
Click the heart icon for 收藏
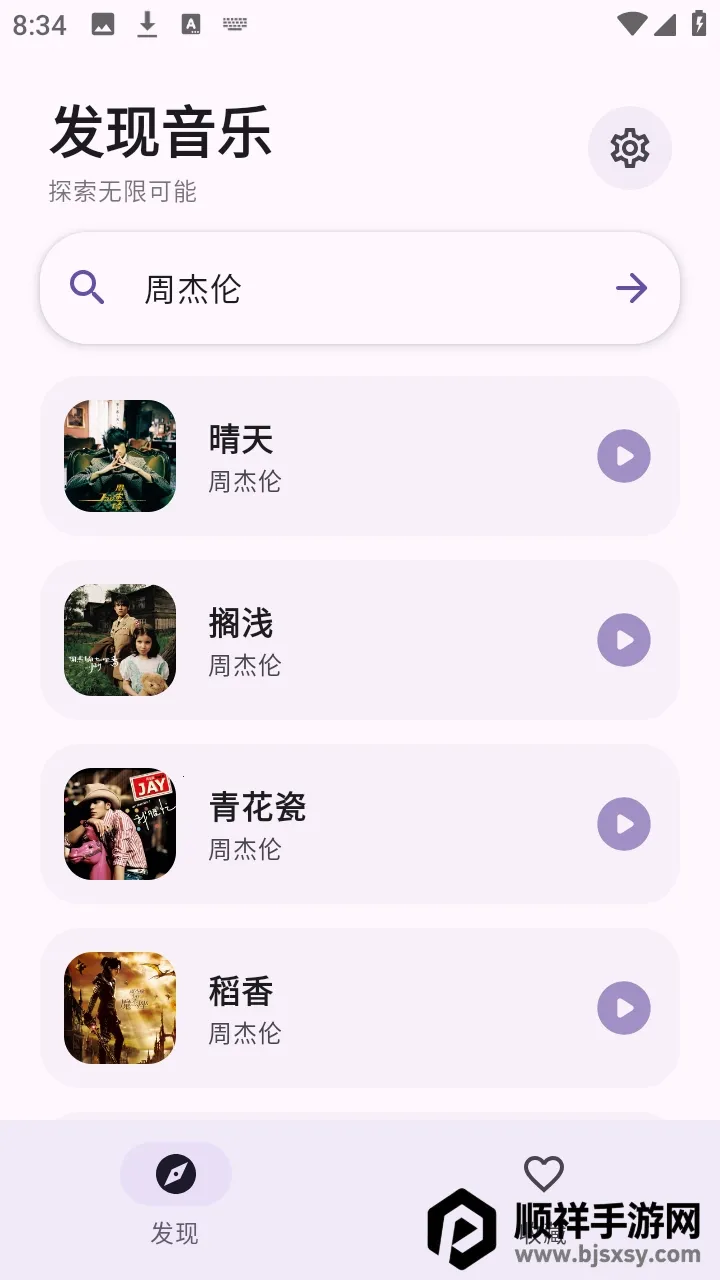coord(544,1174)
